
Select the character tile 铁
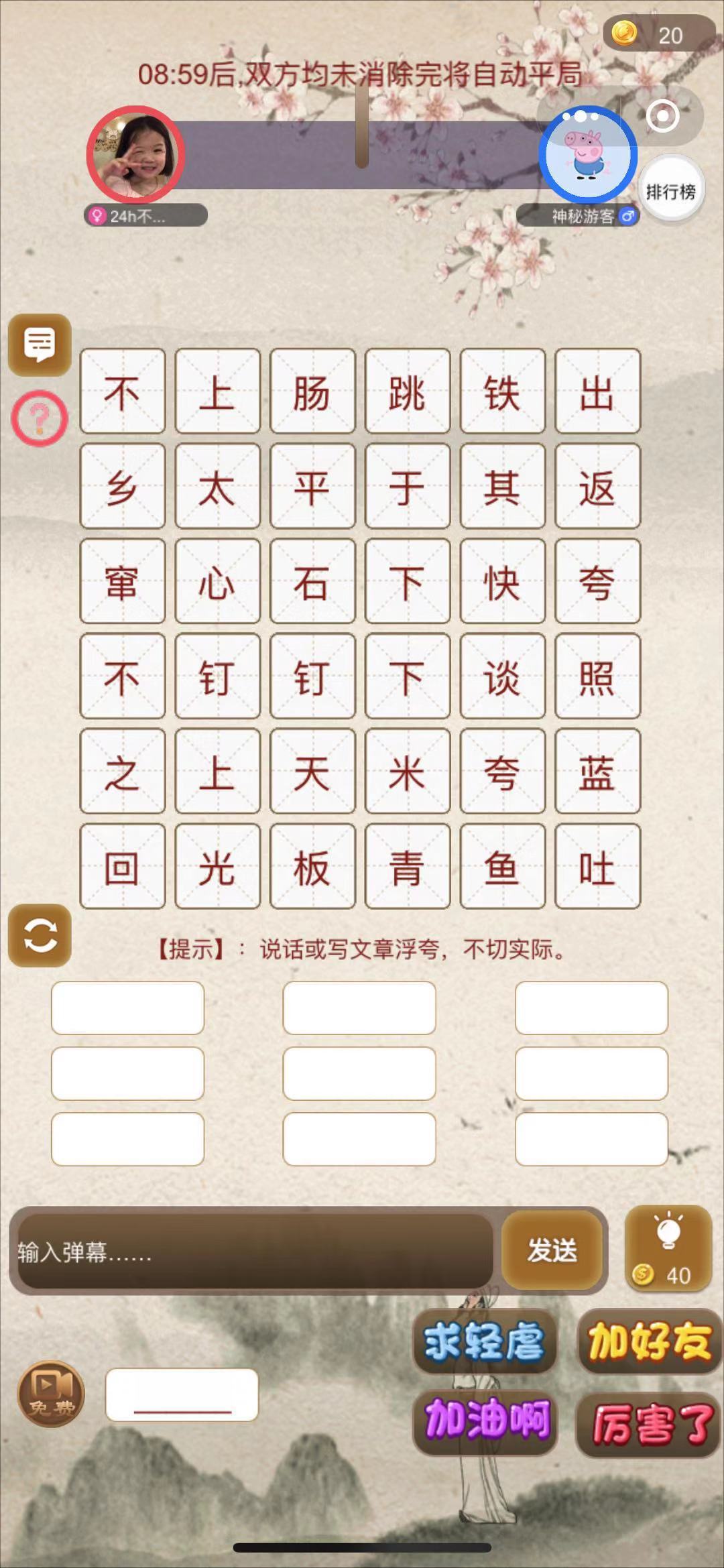pos(503,391)
